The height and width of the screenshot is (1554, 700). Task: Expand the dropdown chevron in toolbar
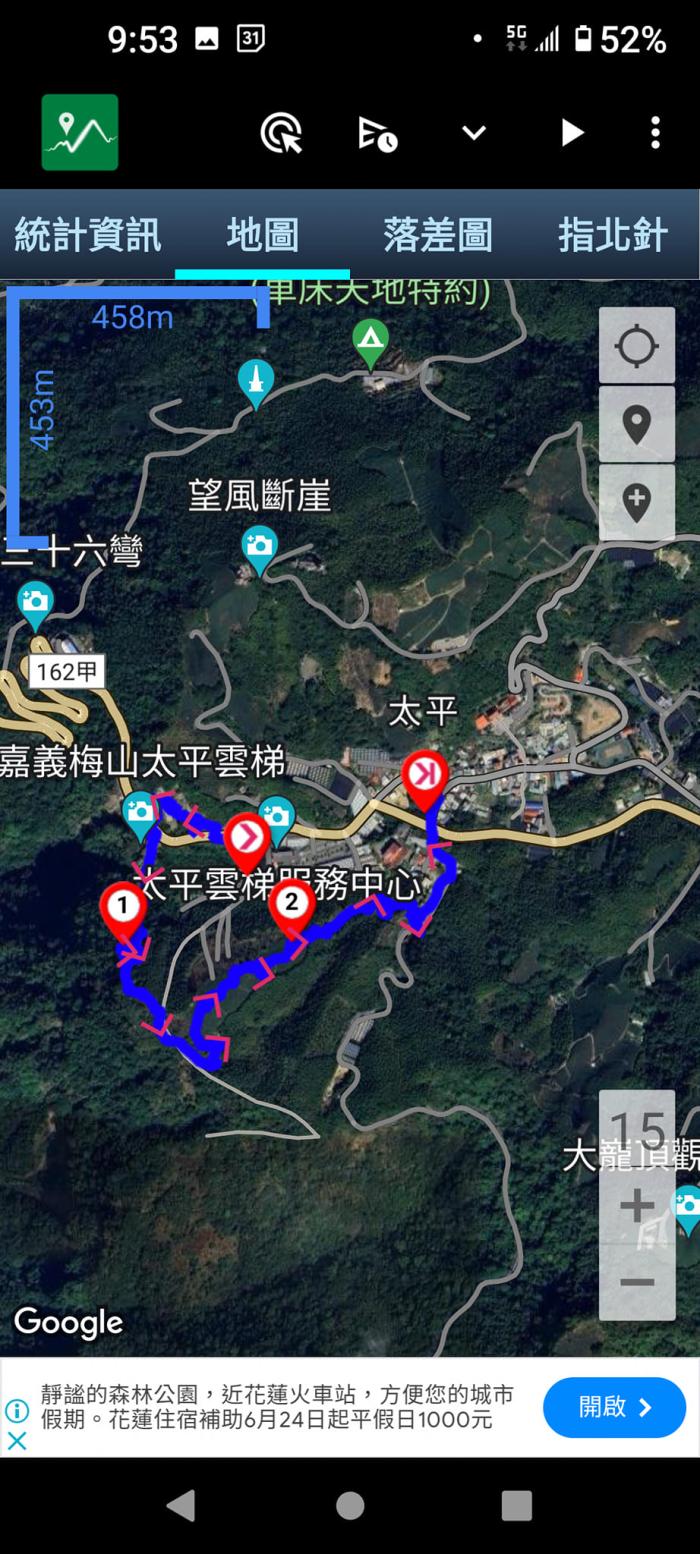pos(474,133)
